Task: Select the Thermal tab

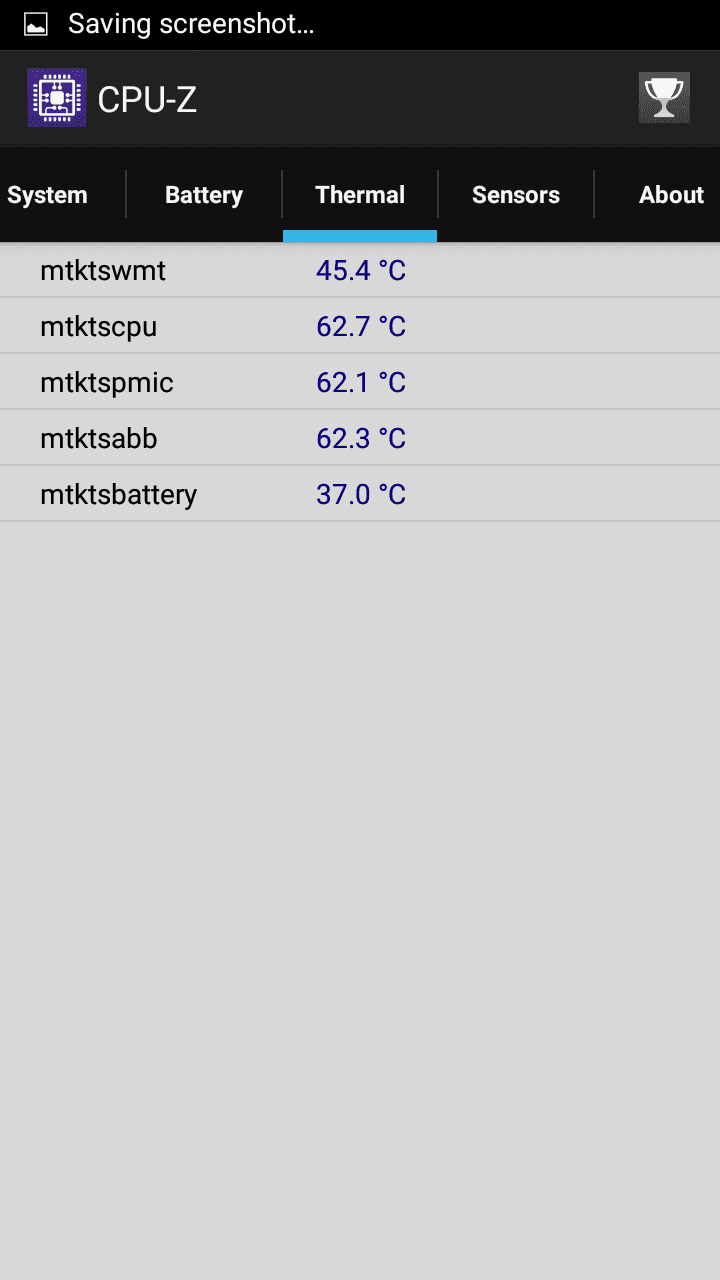Action: 360,195
